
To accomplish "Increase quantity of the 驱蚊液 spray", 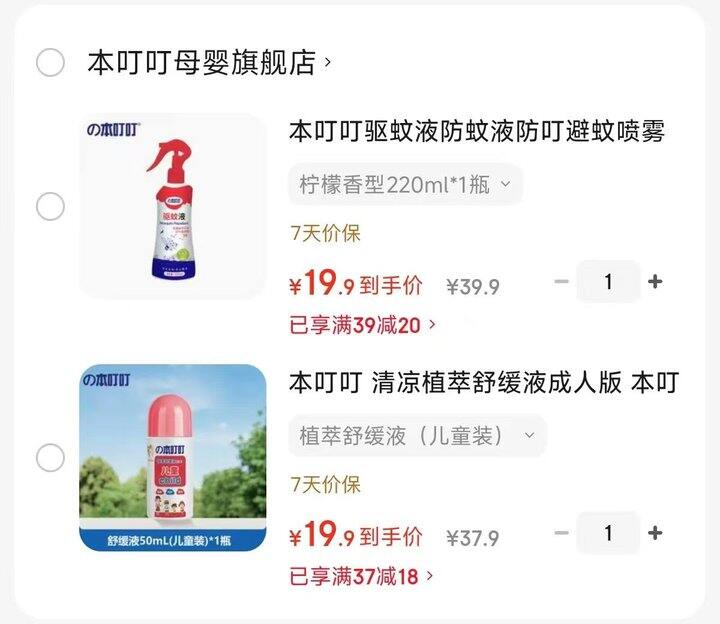I will point(655,282).
